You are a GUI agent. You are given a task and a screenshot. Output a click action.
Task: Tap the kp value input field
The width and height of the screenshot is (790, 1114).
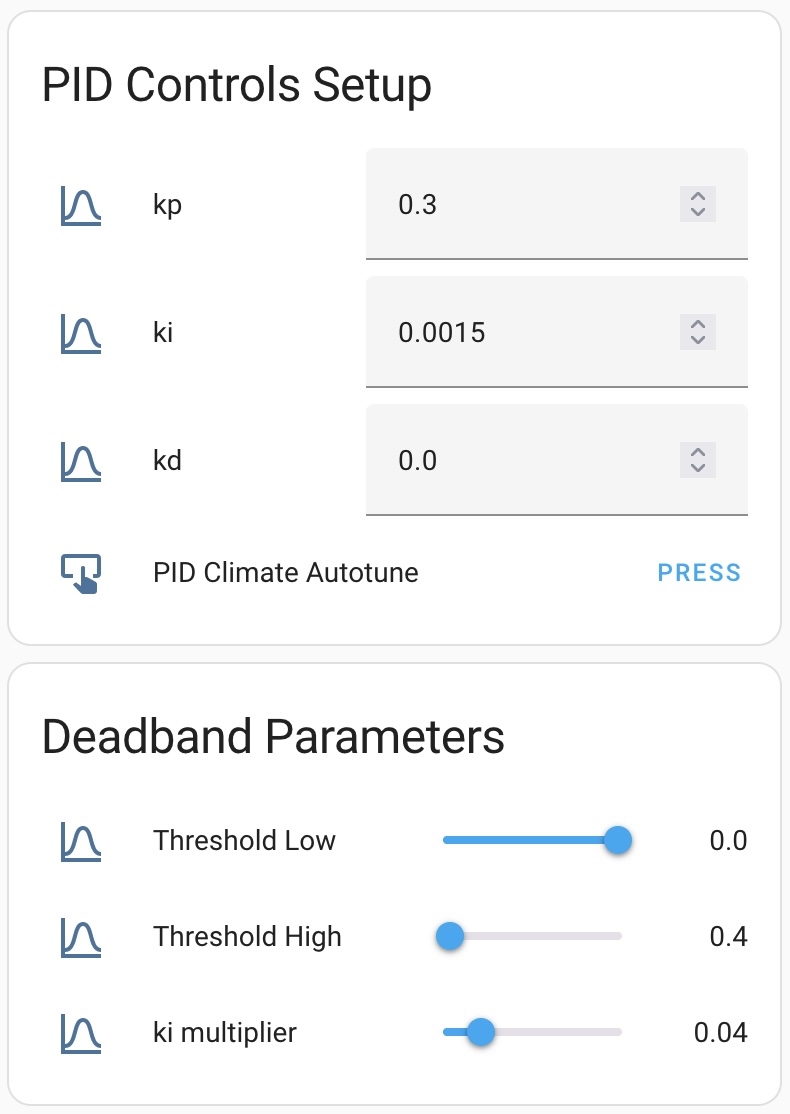pos(520,205)
